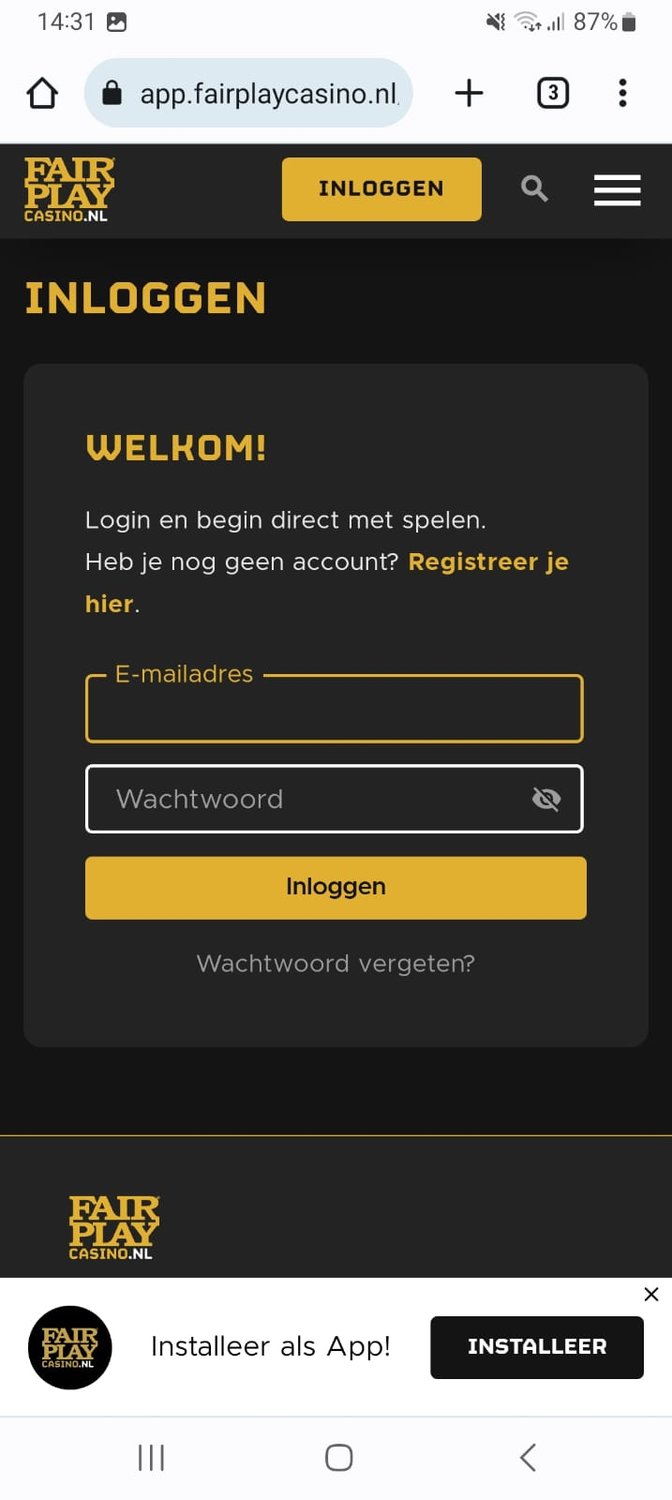Open Wachtwoord vergeten? link

[x=336, y=964]
